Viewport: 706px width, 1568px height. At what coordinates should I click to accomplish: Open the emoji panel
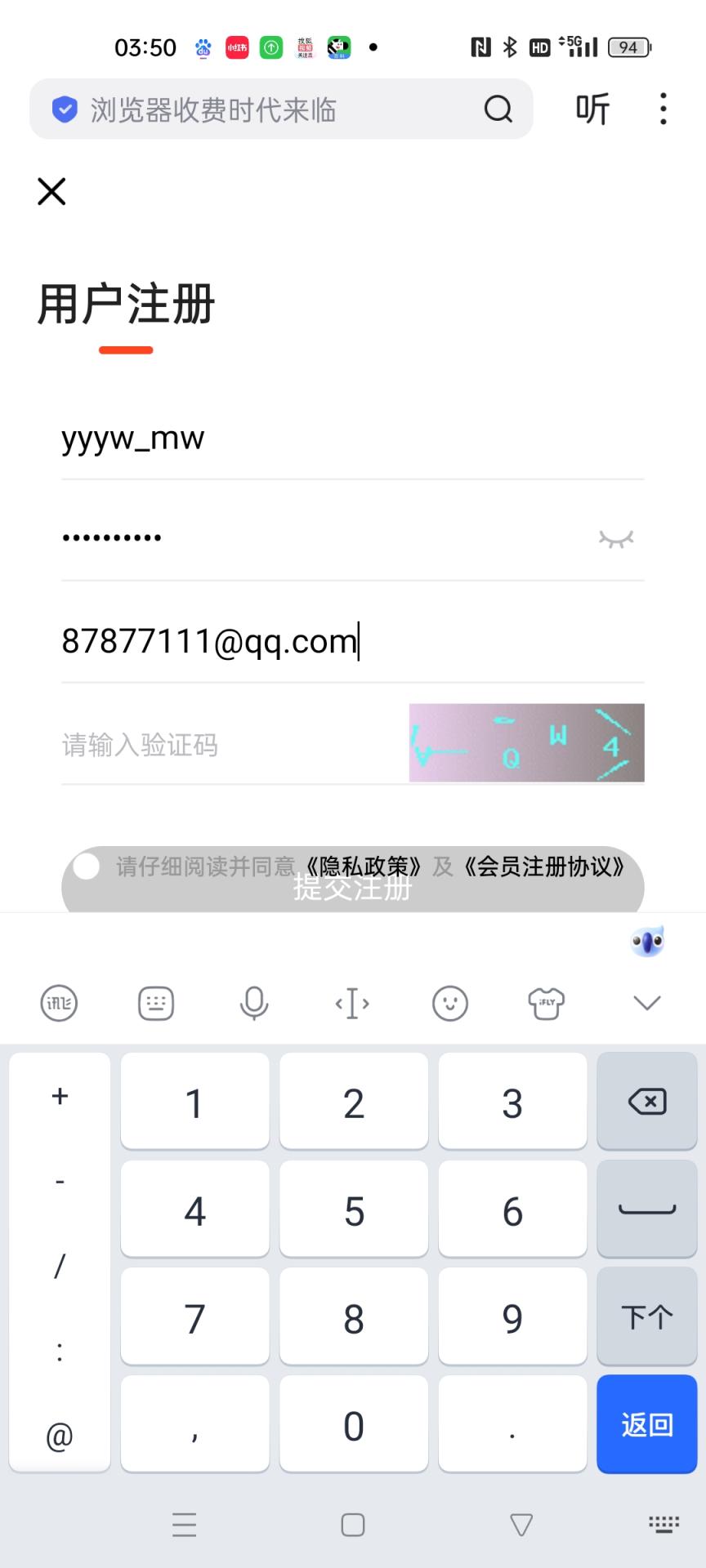(x=450, y=1003)
